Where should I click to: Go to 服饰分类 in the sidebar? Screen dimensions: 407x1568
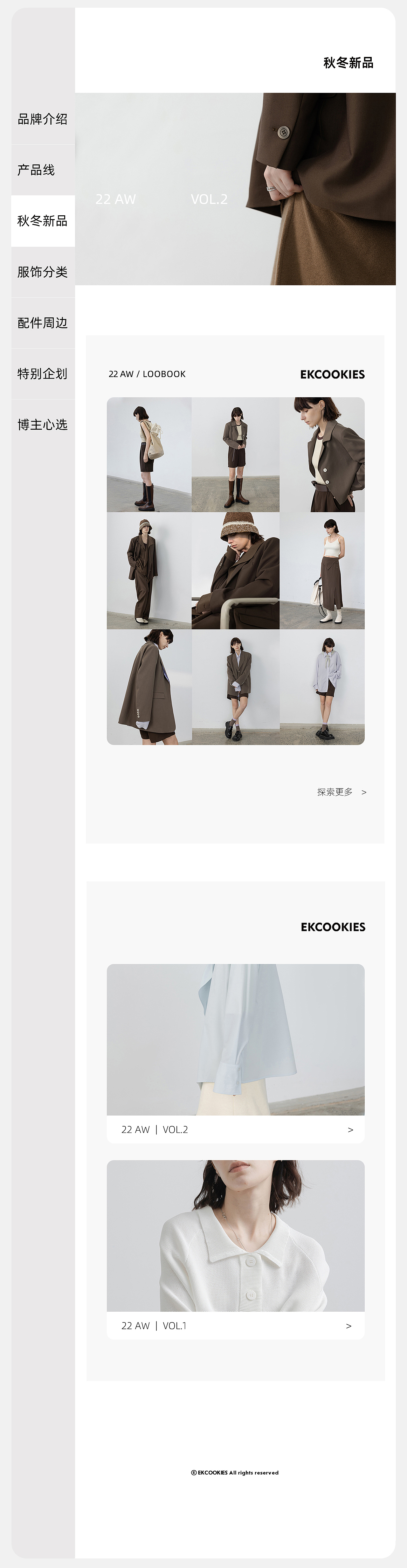point(43,272)
